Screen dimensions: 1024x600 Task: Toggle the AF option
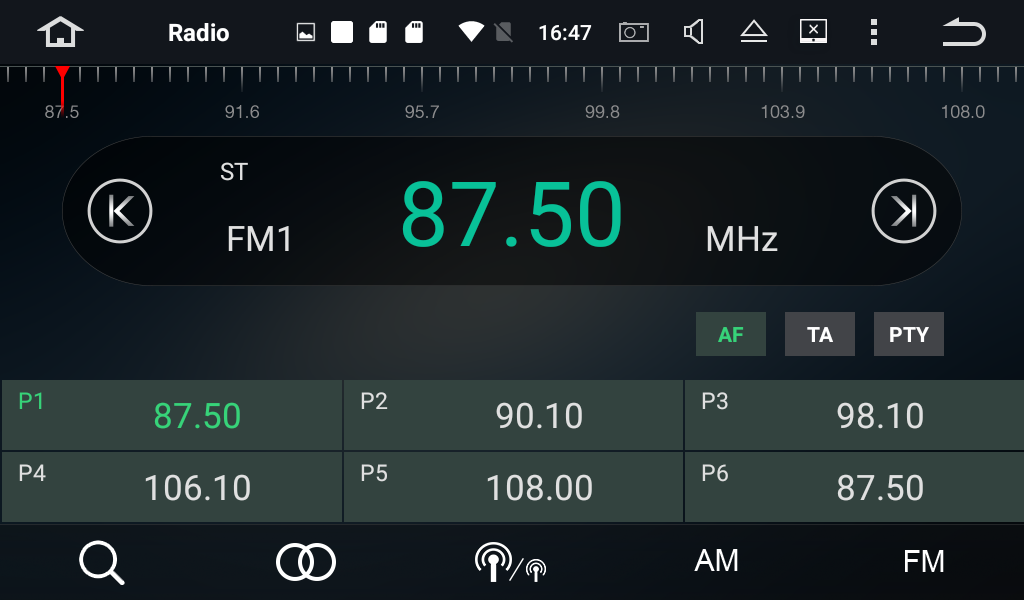[731, 334]
